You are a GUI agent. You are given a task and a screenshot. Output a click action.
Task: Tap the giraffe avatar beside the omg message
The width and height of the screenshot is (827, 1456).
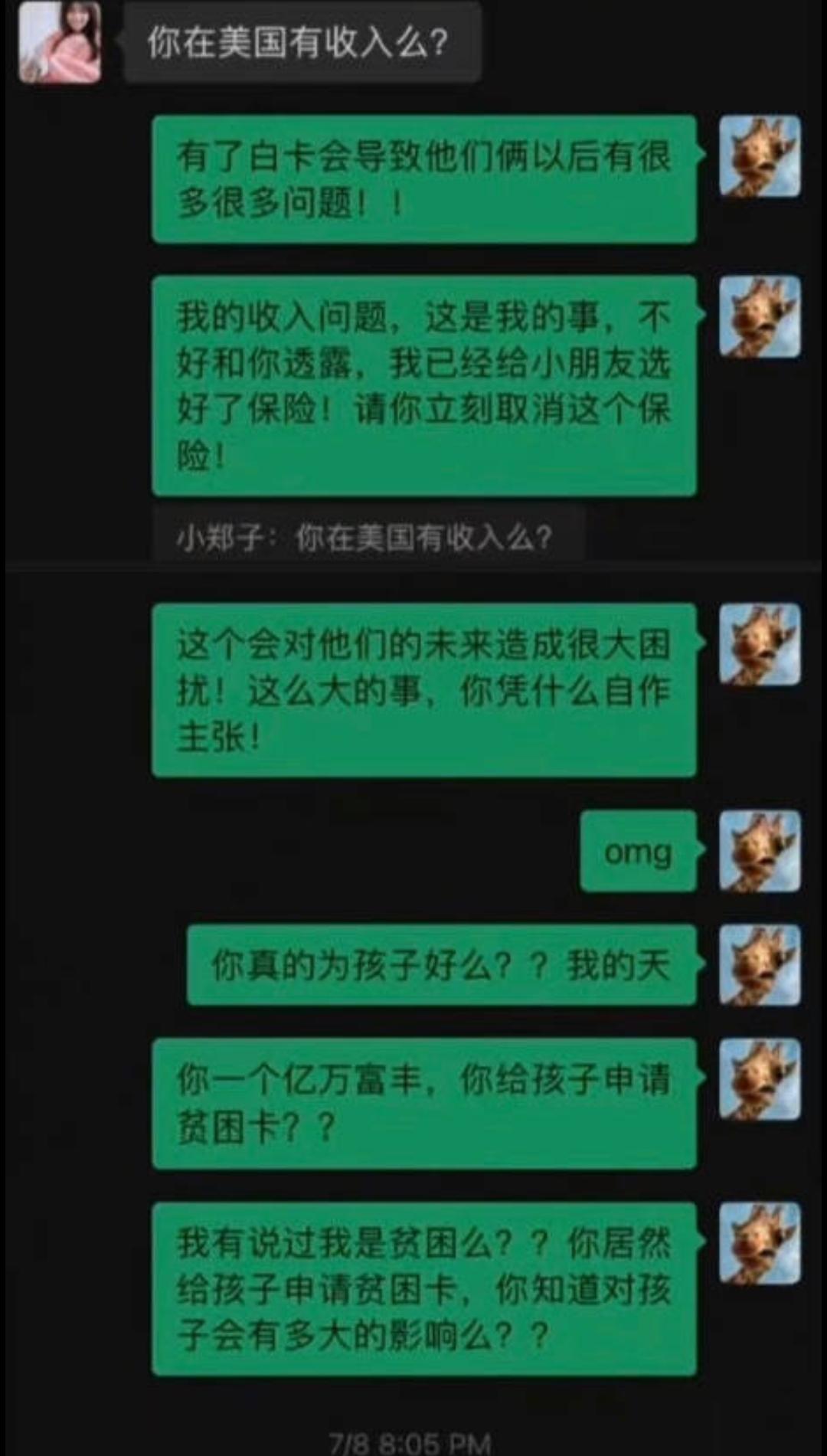tap(759, 852)
